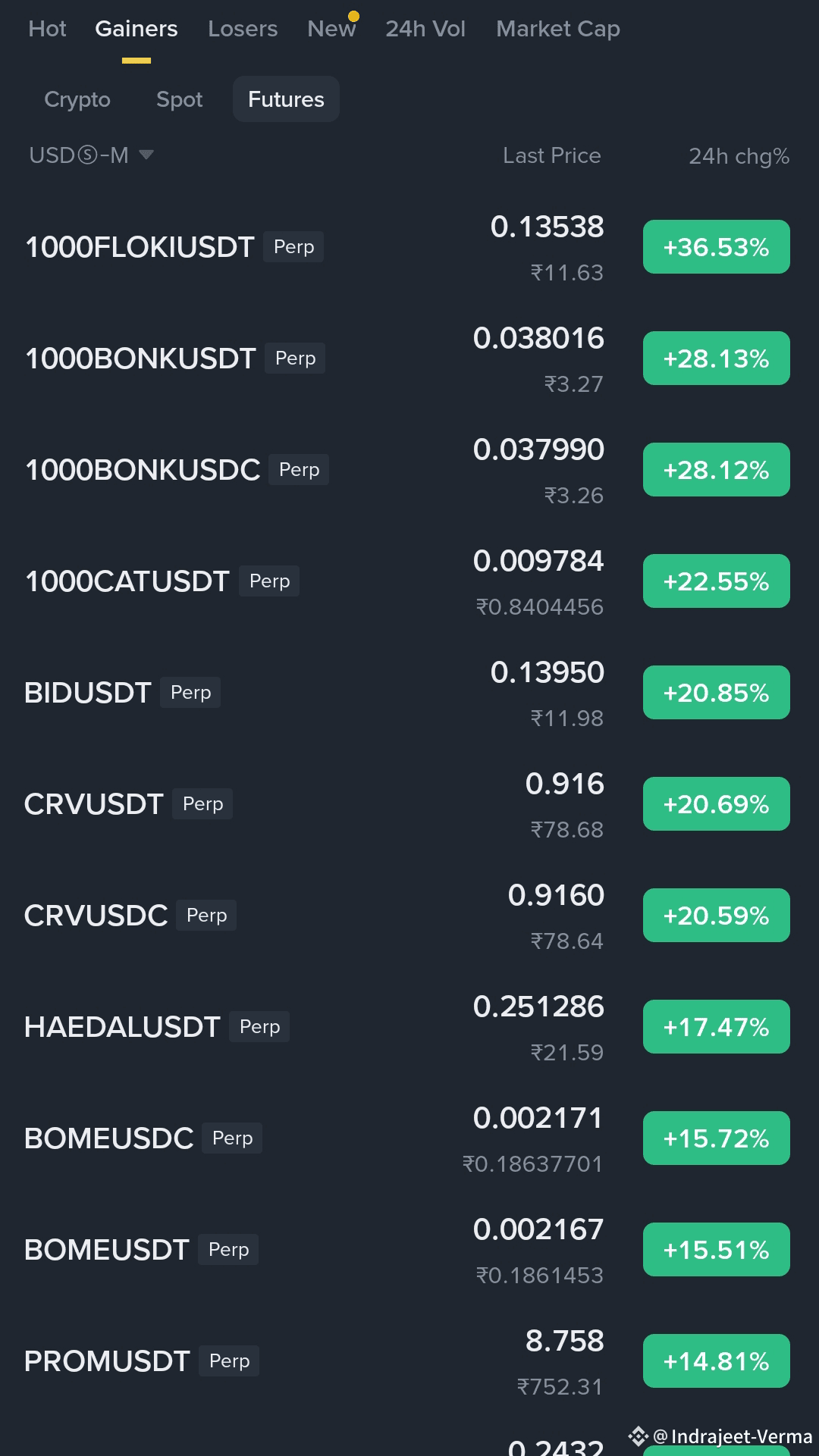Image resolution: width=819 pixels, height=1456 pixels.
Task: Open the 1000CATUSDT perpetual row
Action: [409, 581]
